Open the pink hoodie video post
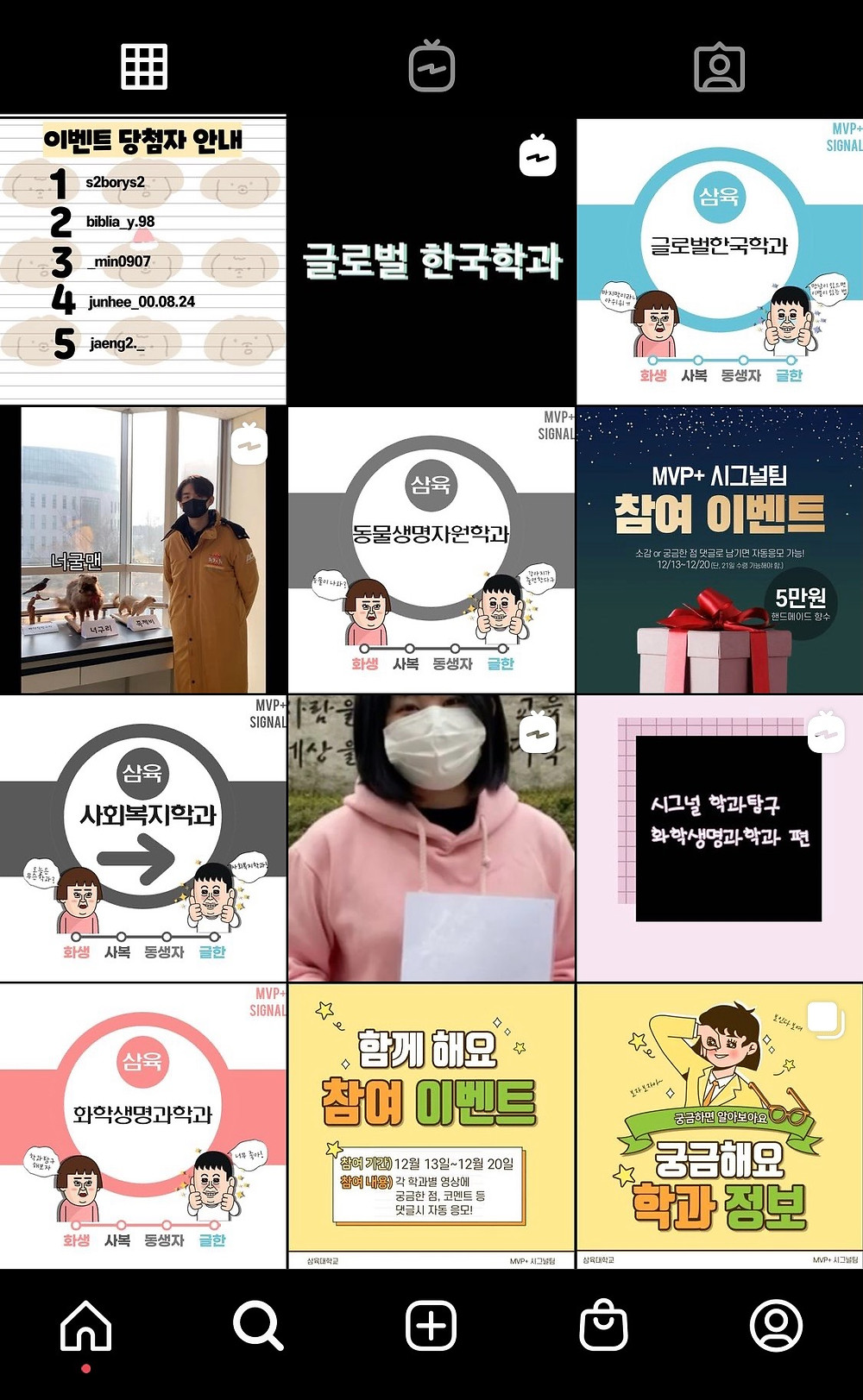The image size is (863, 1400). (x=431, y=838)
